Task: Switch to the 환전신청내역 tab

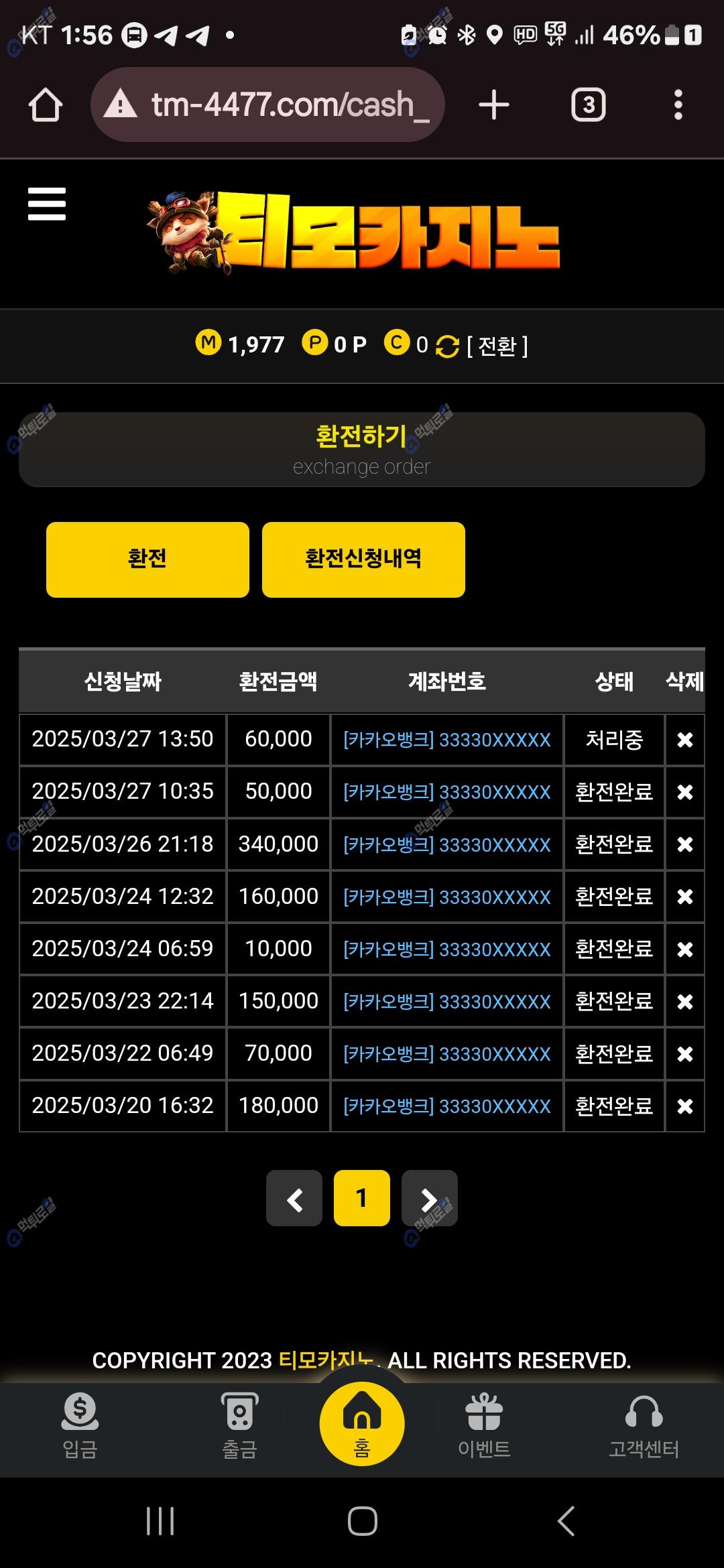Action: pos(363,560)
